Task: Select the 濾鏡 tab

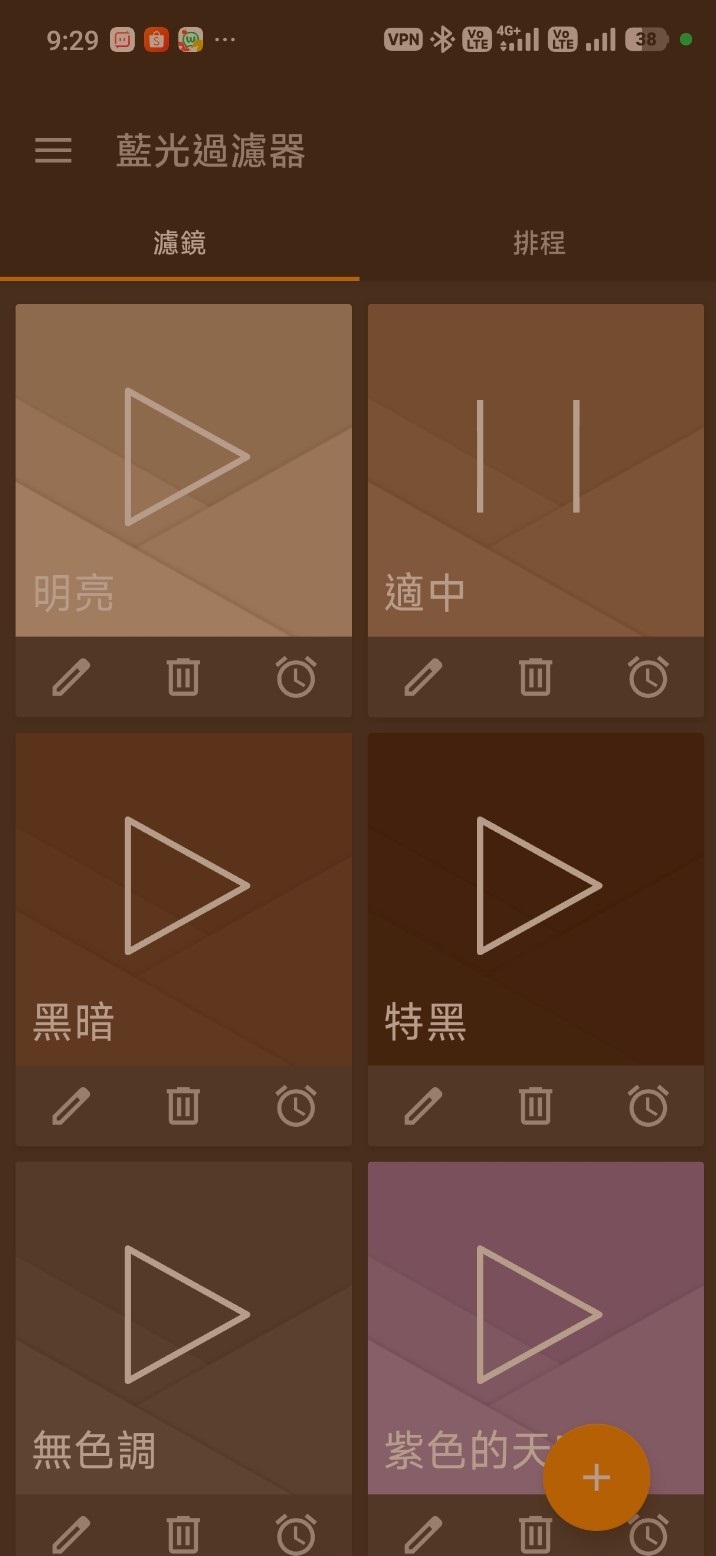Action: (x=179, y=243)
